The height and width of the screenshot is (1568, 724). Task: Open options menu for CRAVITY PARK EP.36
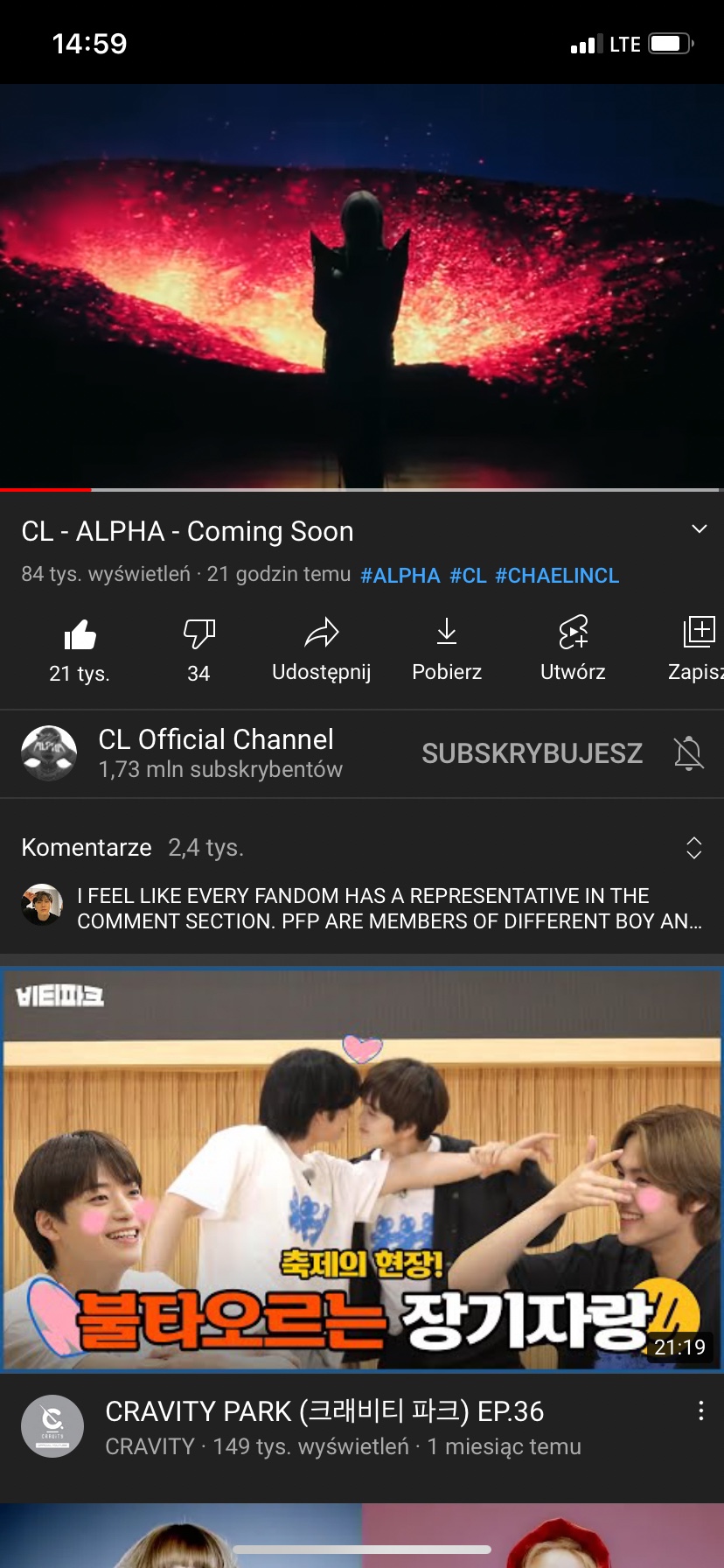coord(700,1410)
